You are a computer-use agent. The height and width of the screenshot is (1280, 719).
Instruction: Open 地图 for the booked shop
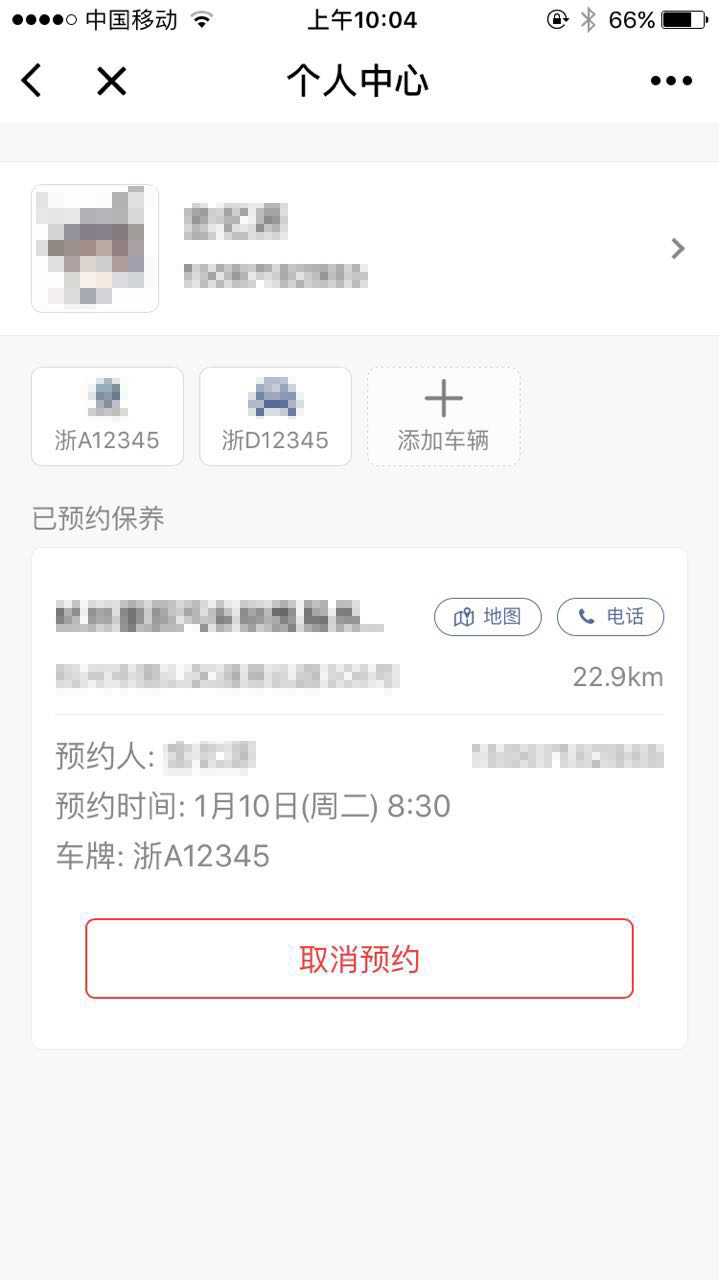click(488, 617)
